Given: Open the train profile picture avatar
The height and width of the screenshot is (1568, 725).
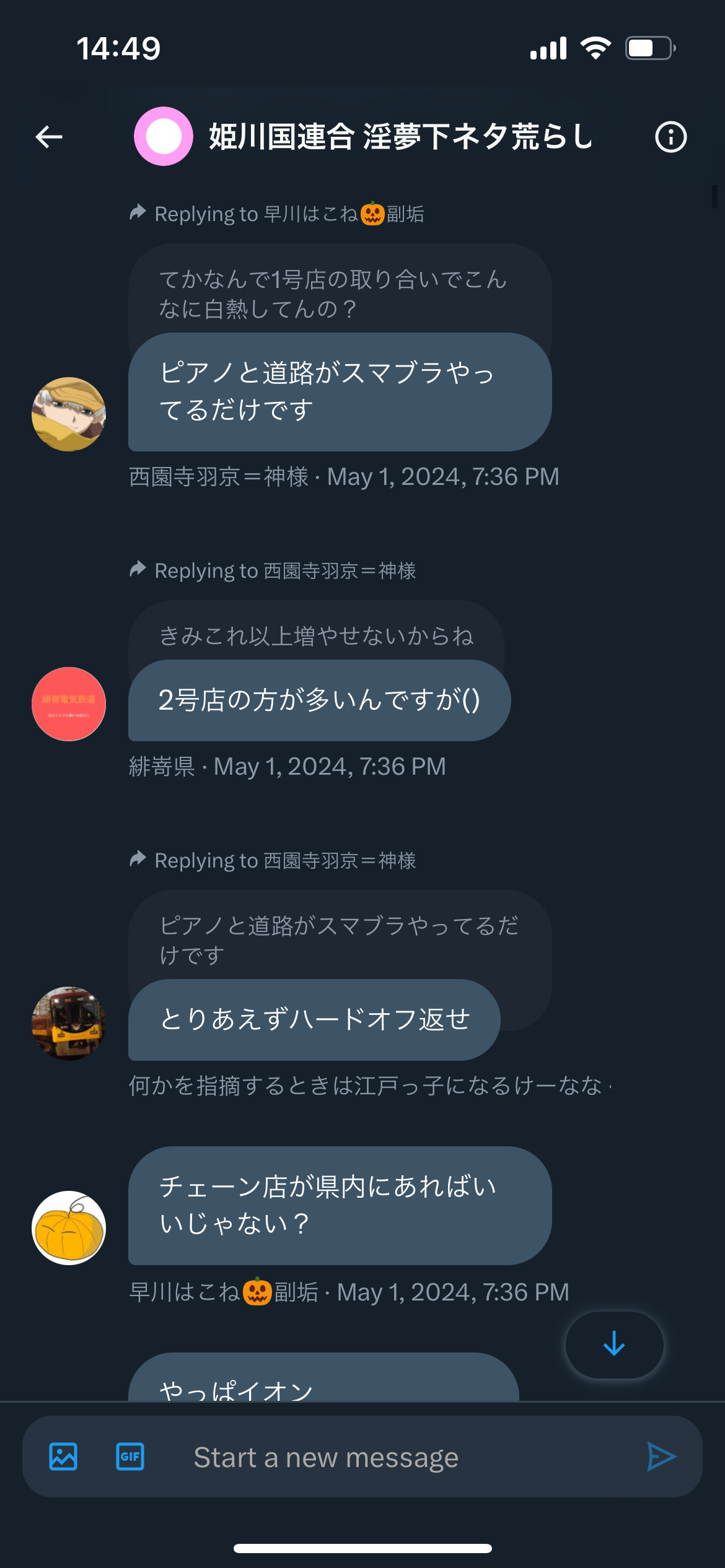Looking at the screenshot, I should pos(69,1024).
